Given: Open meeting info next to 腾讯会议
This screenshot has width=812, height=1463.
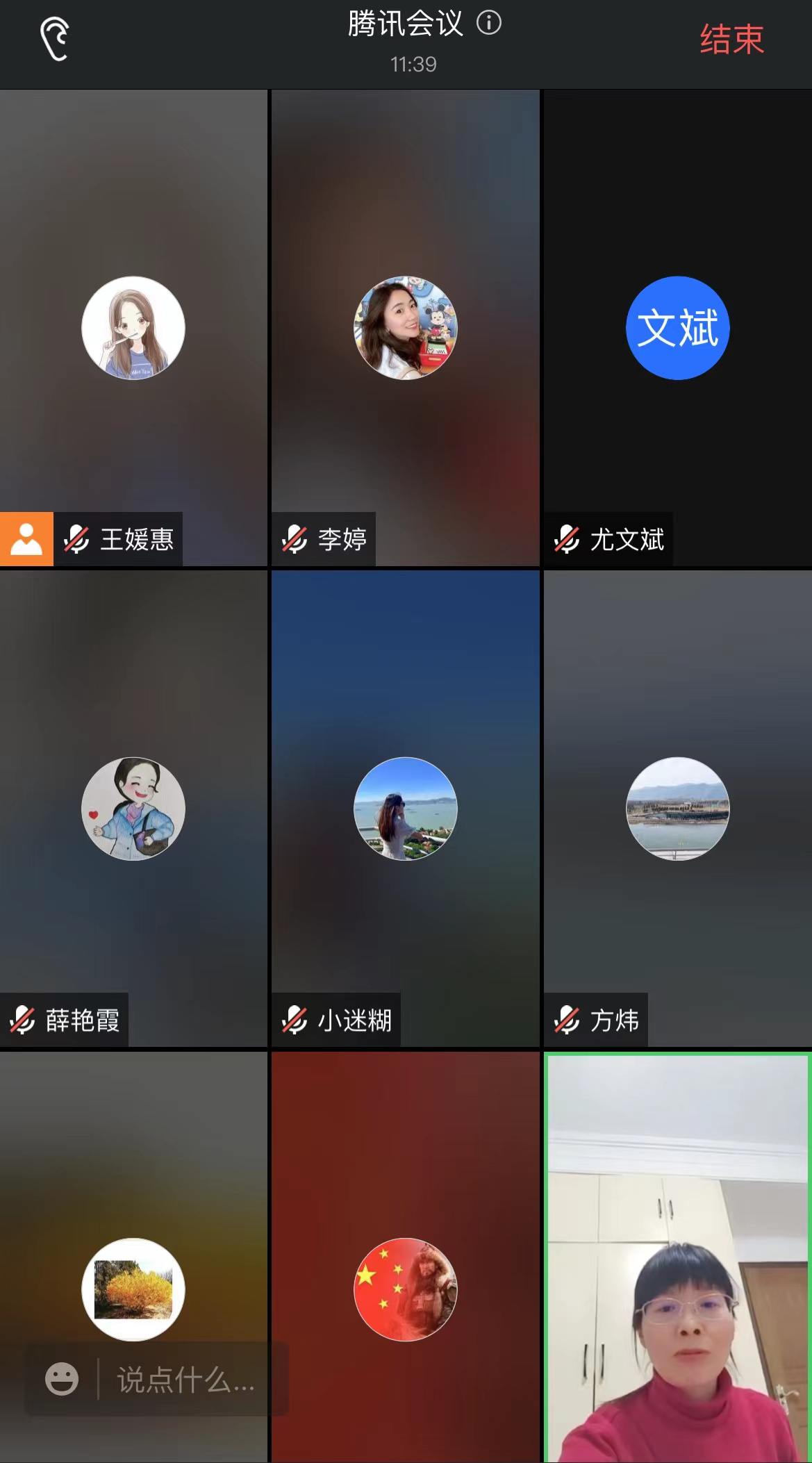Looking at the screenshot, I should [x=489, y=23].
